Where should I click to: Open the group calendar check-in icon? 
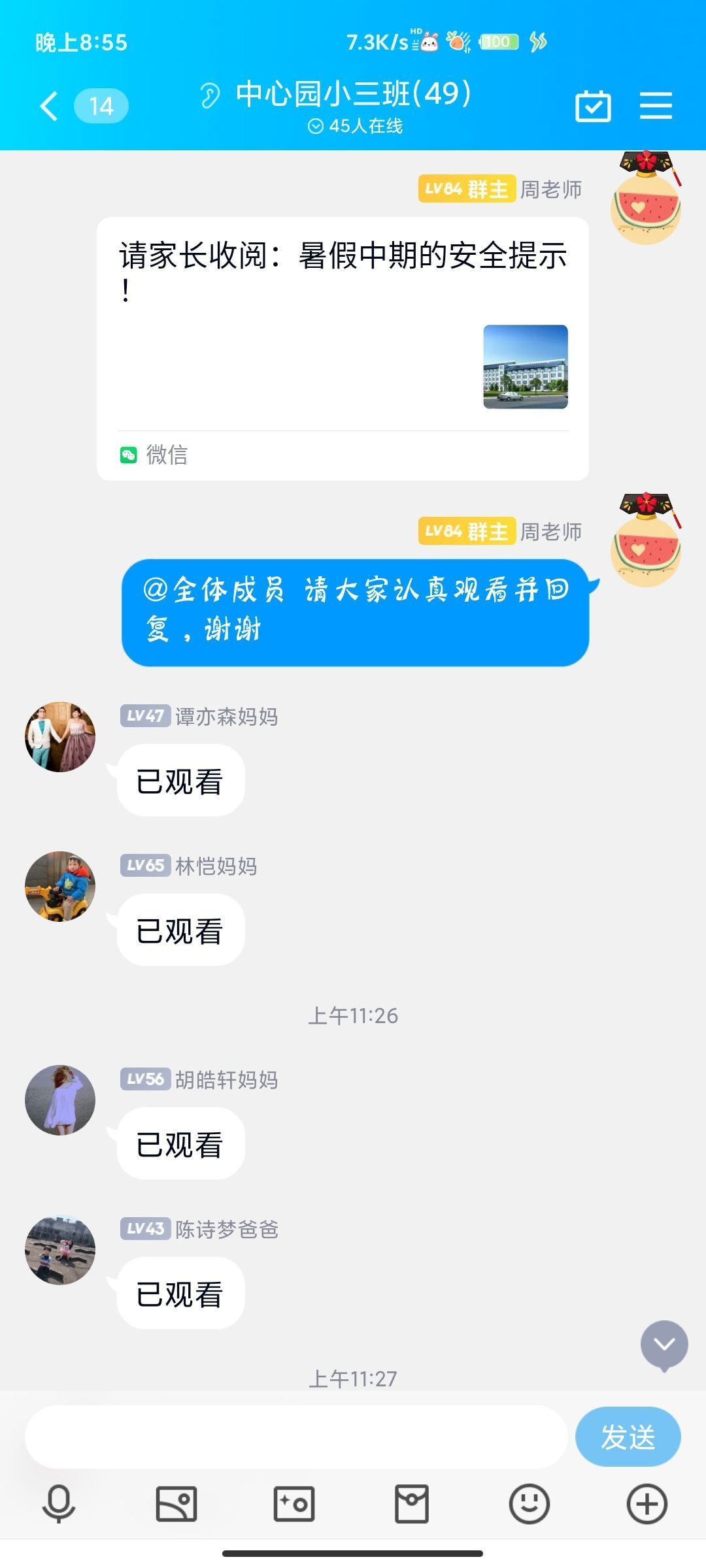coord(593,106)
